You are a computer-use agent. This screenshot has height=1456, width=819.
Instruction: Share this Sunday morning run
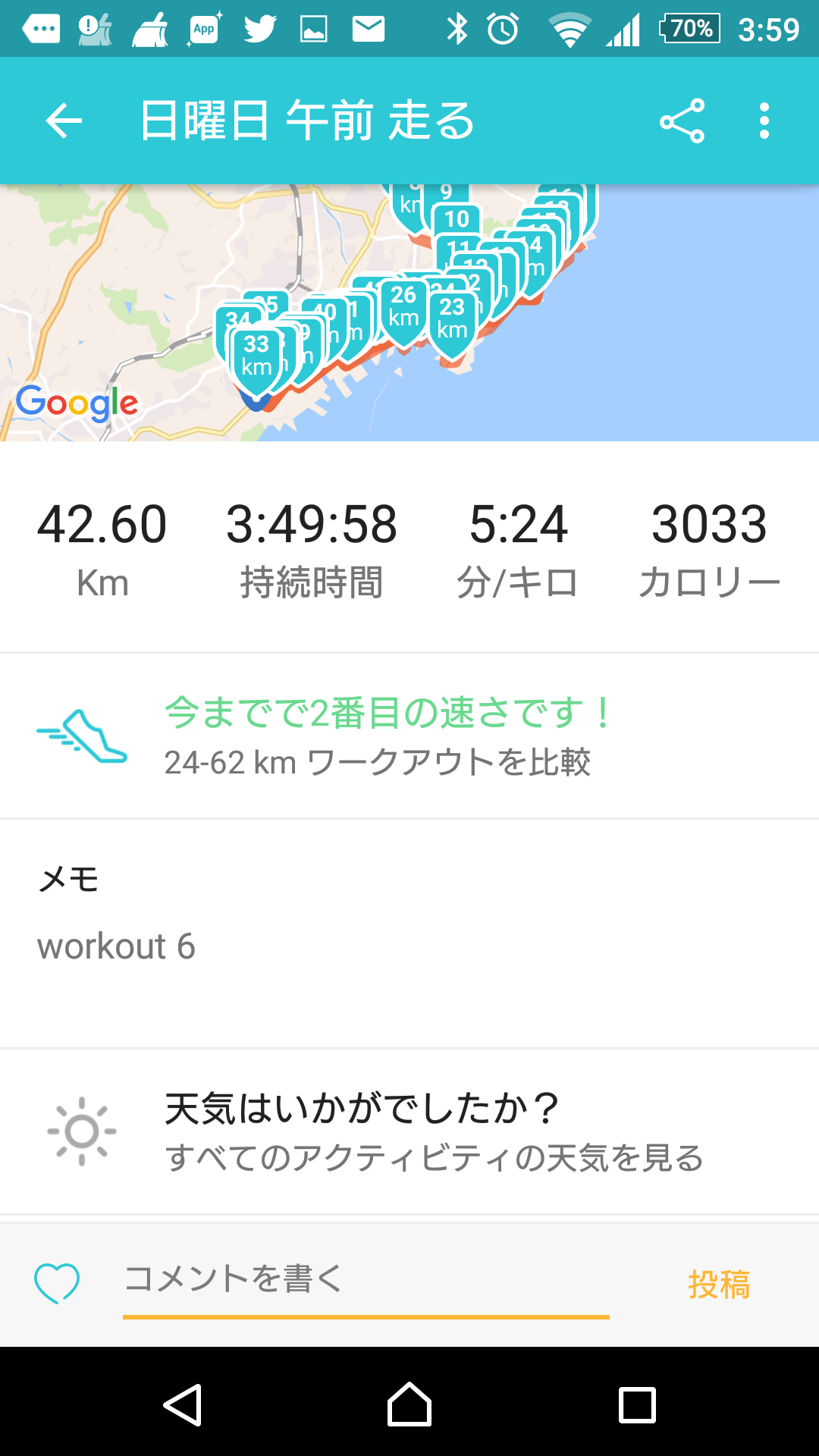tap(682, 121)
